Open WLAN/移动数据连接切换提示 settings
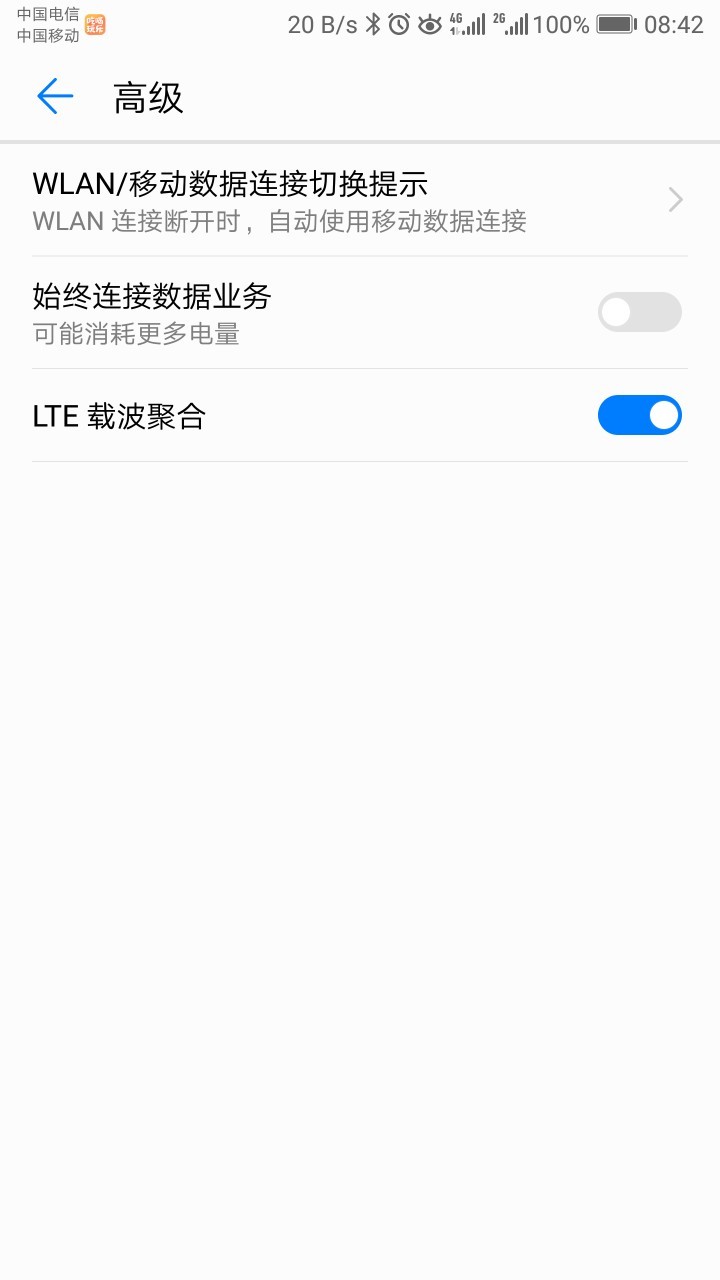This screenshot has width=720, height=1280. click(x=360, y=200)
